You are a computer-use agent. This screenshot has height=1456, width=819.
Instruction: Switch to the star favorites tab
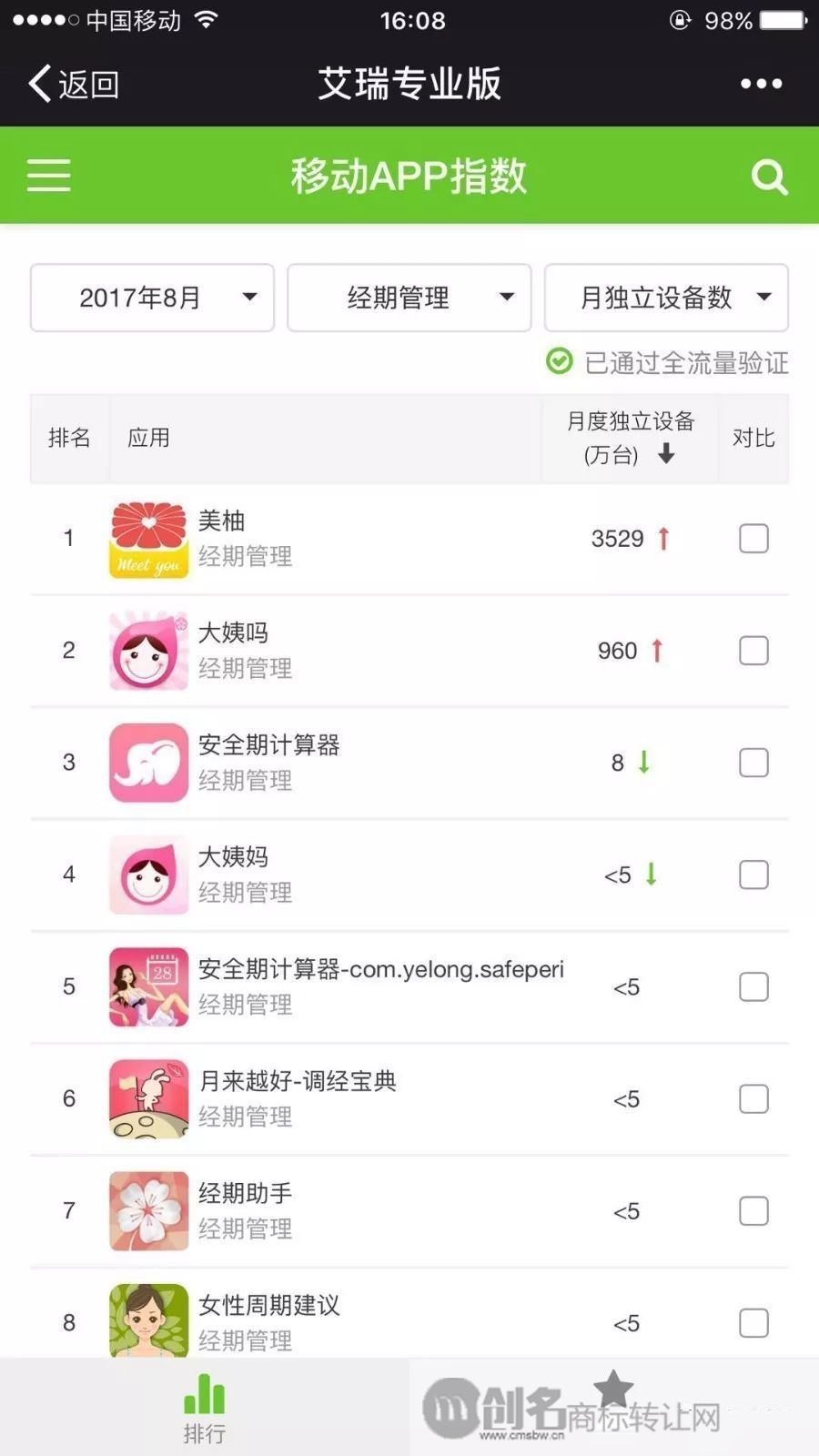(613, 1390)
